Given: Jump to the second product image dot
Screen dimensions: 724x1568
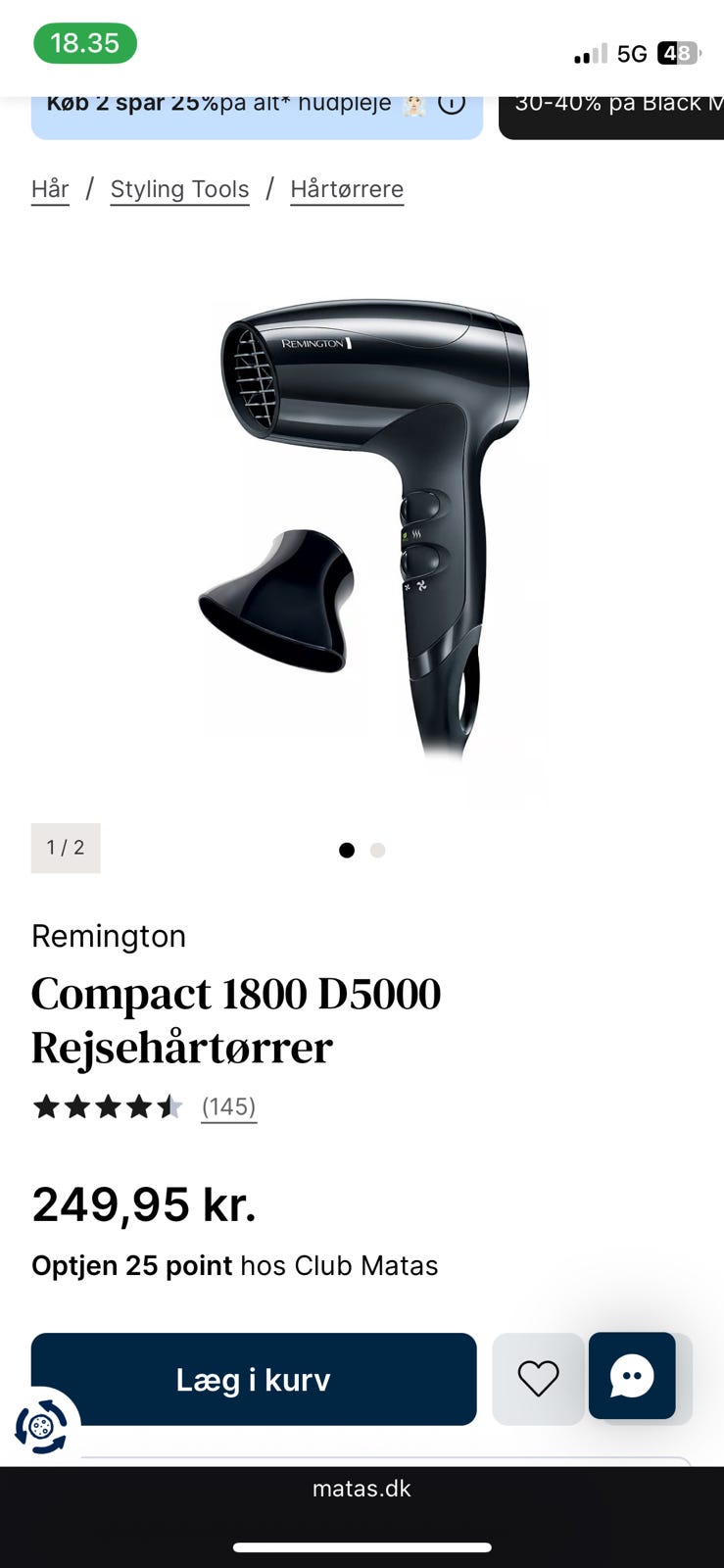Looking at the screenshot, I should pos(377,850).
